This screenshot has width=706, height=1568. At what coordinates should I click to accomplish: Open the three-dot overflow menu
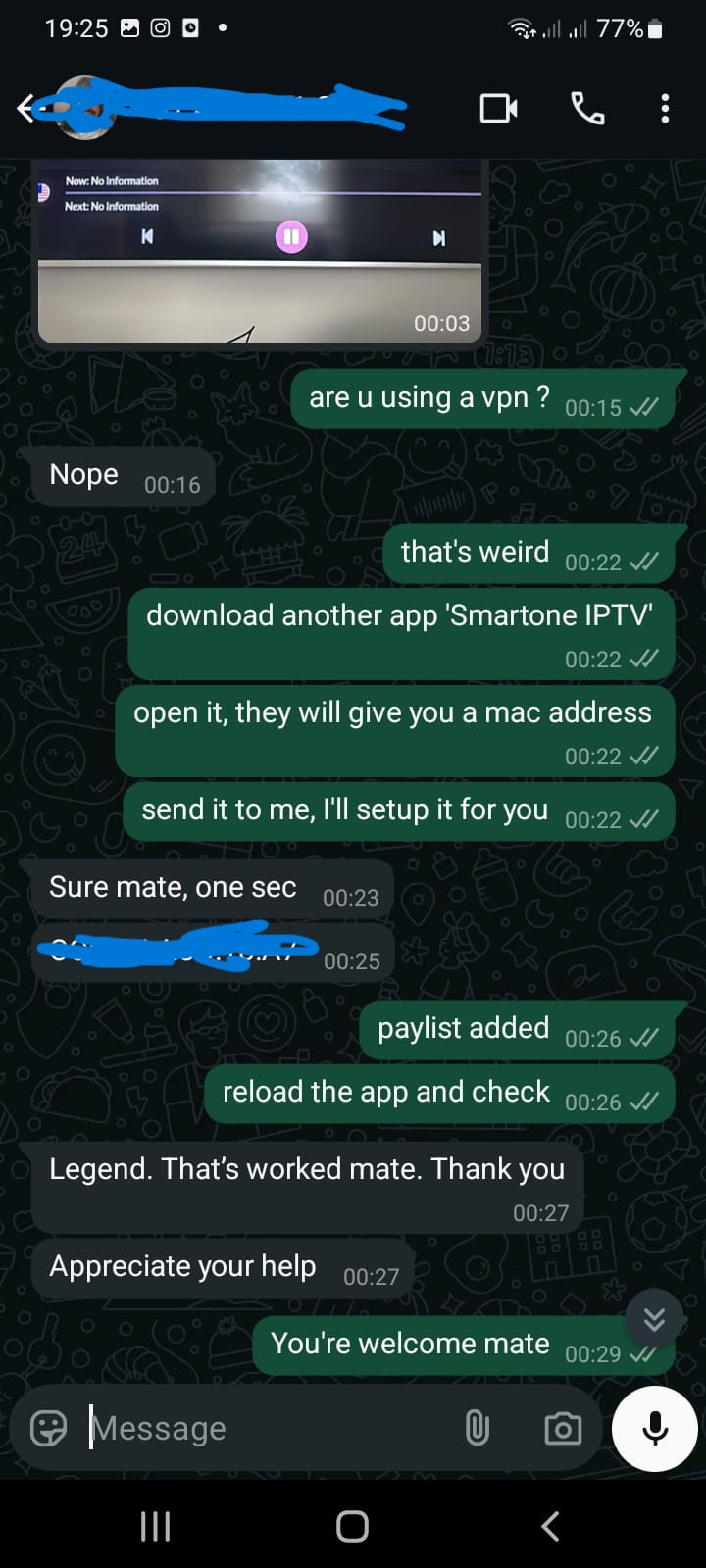click(x=665, y=108)
